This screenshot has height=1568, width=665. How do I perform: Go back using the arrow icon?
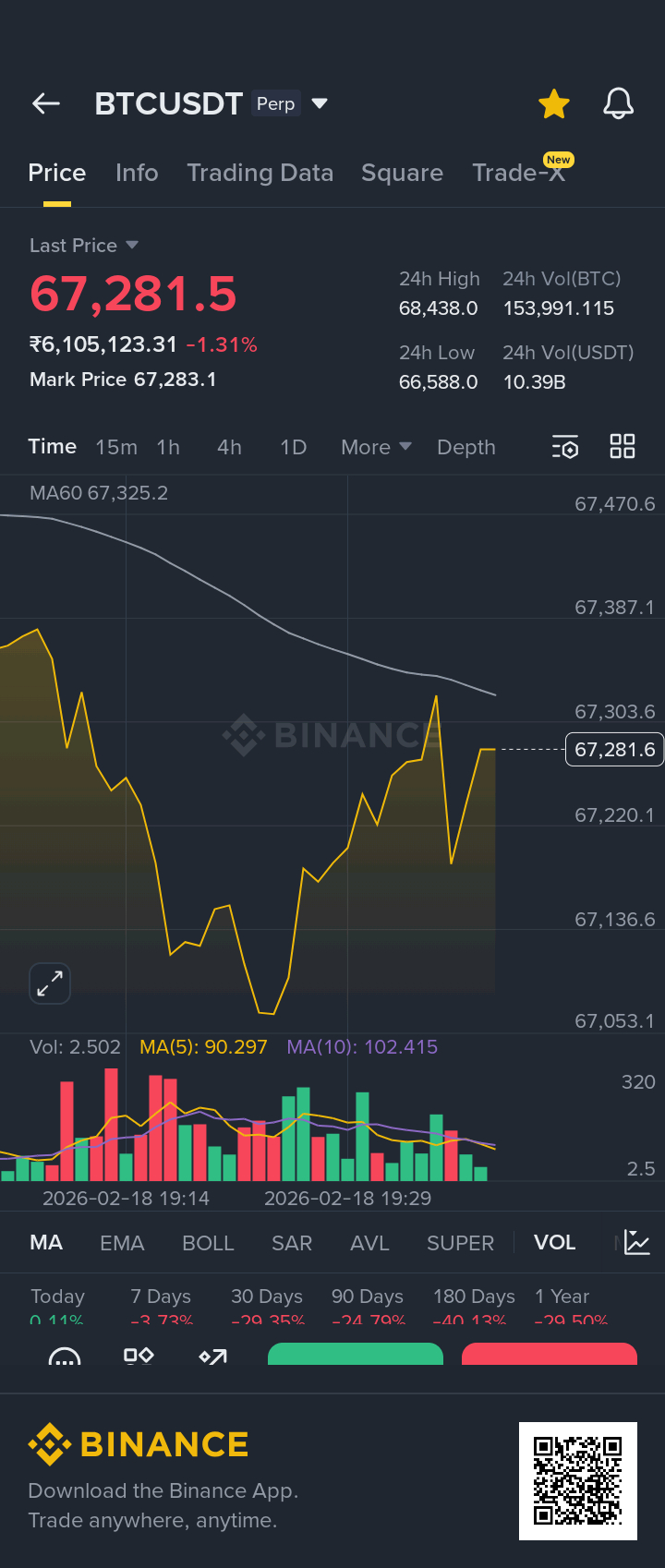click(46, 103)
